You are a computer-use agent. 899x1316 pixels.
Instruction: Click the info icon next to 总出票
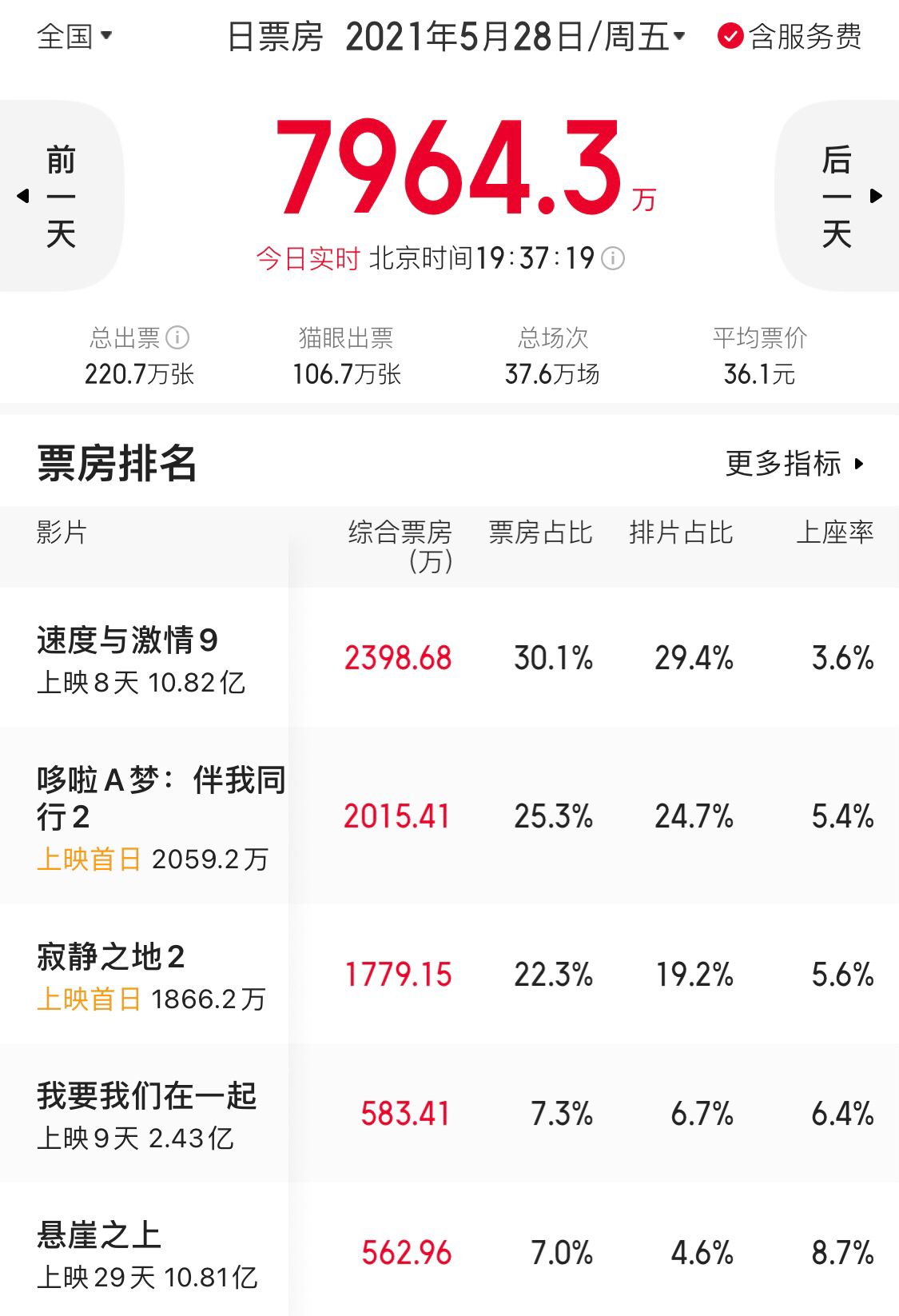coord(177,338)
